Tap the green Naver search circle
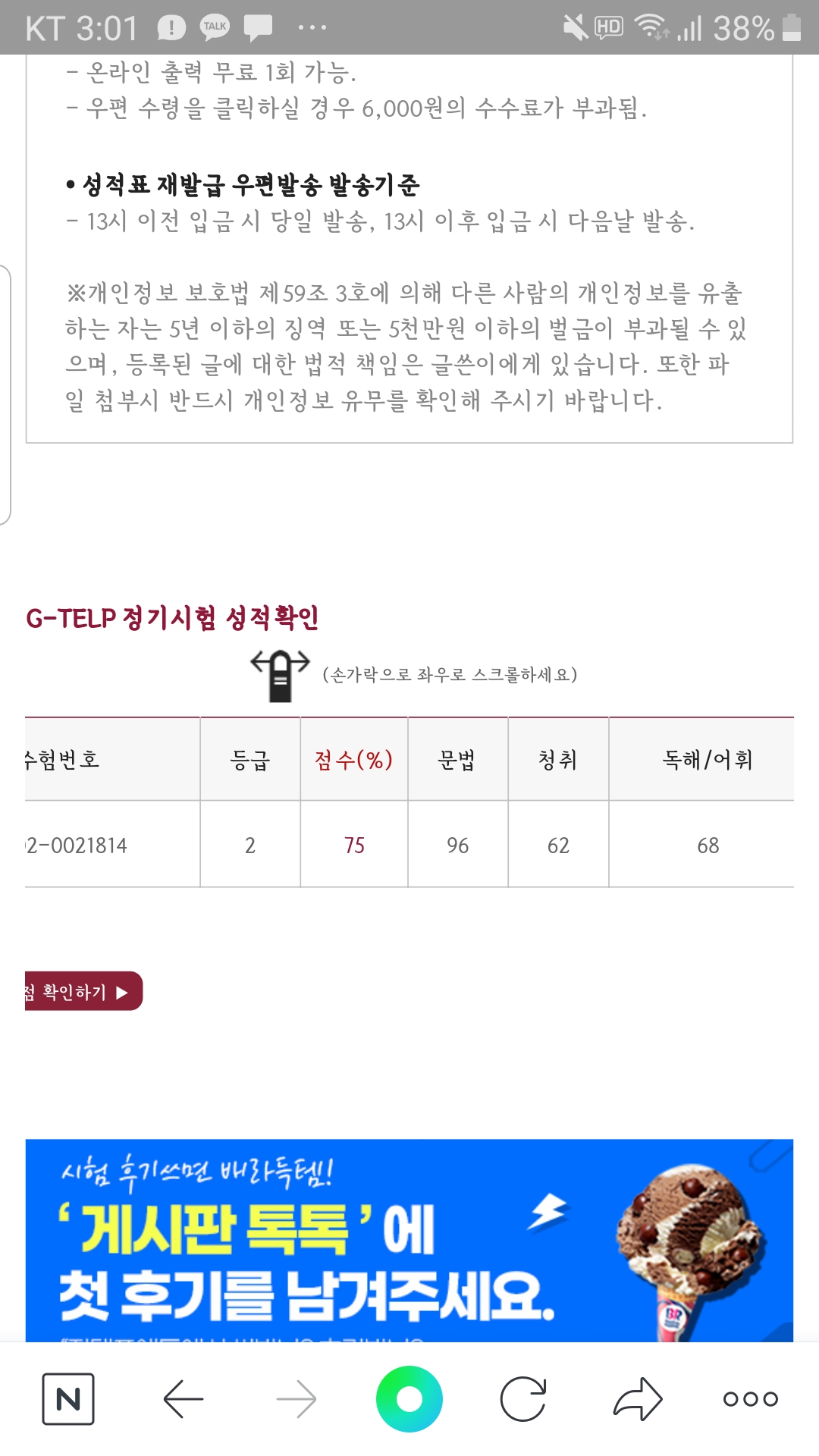819x1456 pixels. 409,1398
